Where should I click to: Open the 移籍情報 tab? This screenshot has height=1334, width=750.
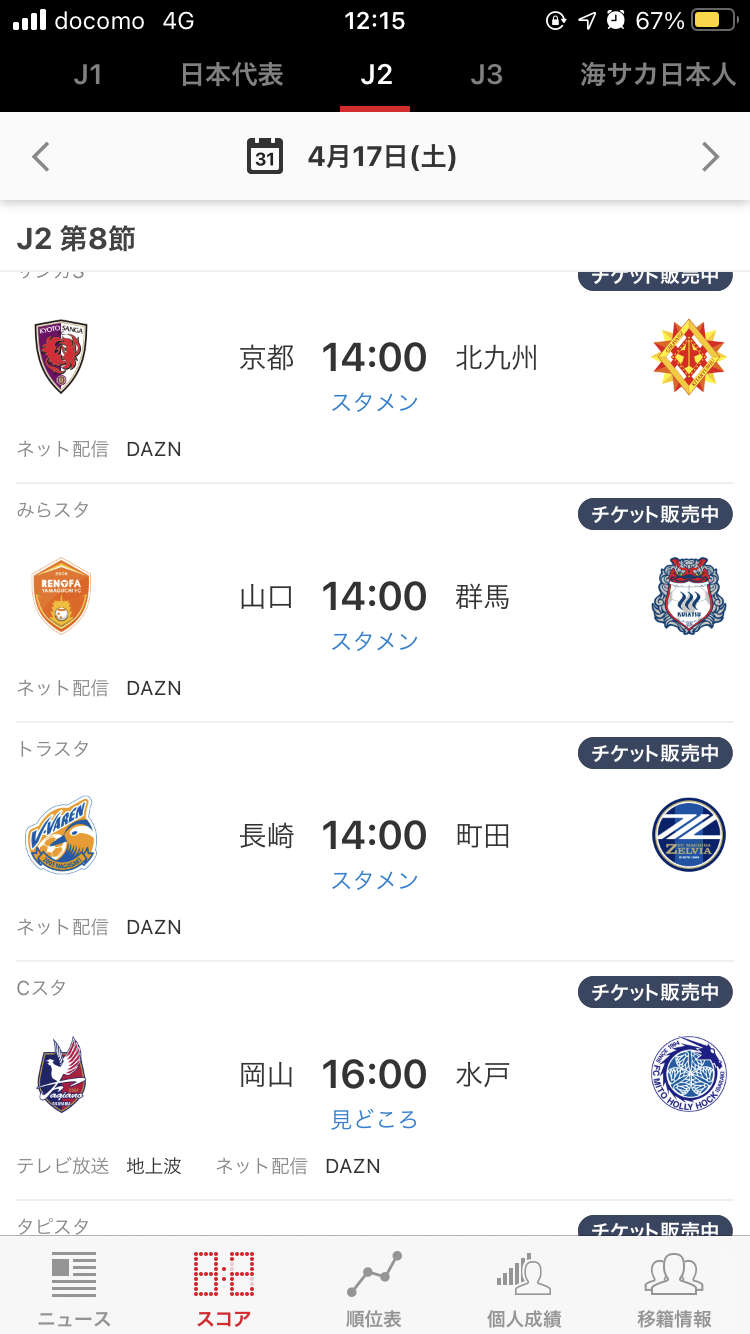tap(674, 1289)
